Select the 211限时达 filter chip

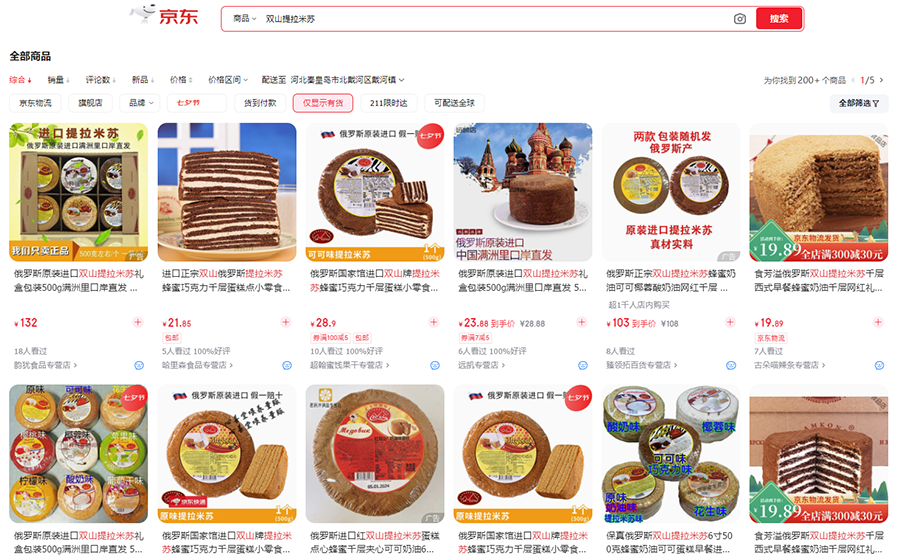click(x=388, y=103)
